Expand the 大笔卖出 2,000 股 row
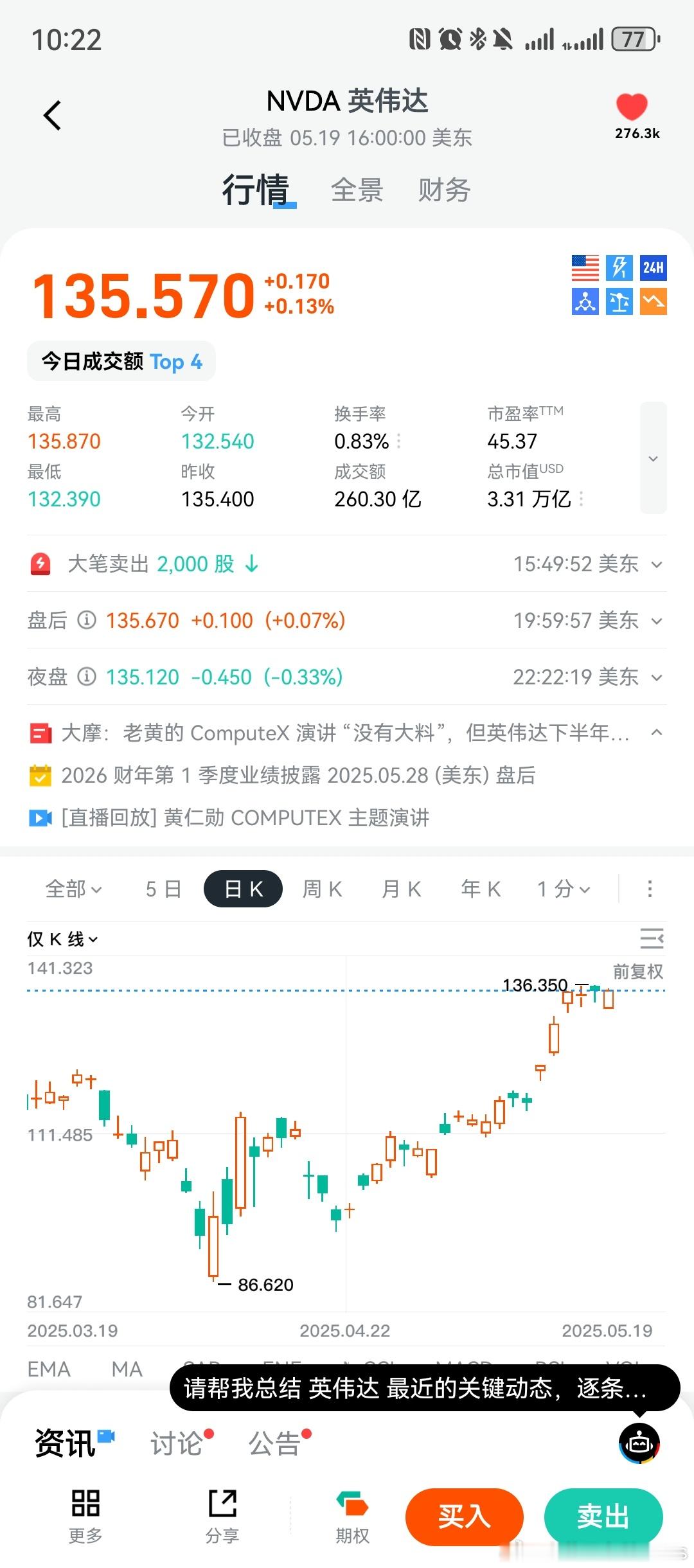694x1568 pixels. tap(347, 564)
